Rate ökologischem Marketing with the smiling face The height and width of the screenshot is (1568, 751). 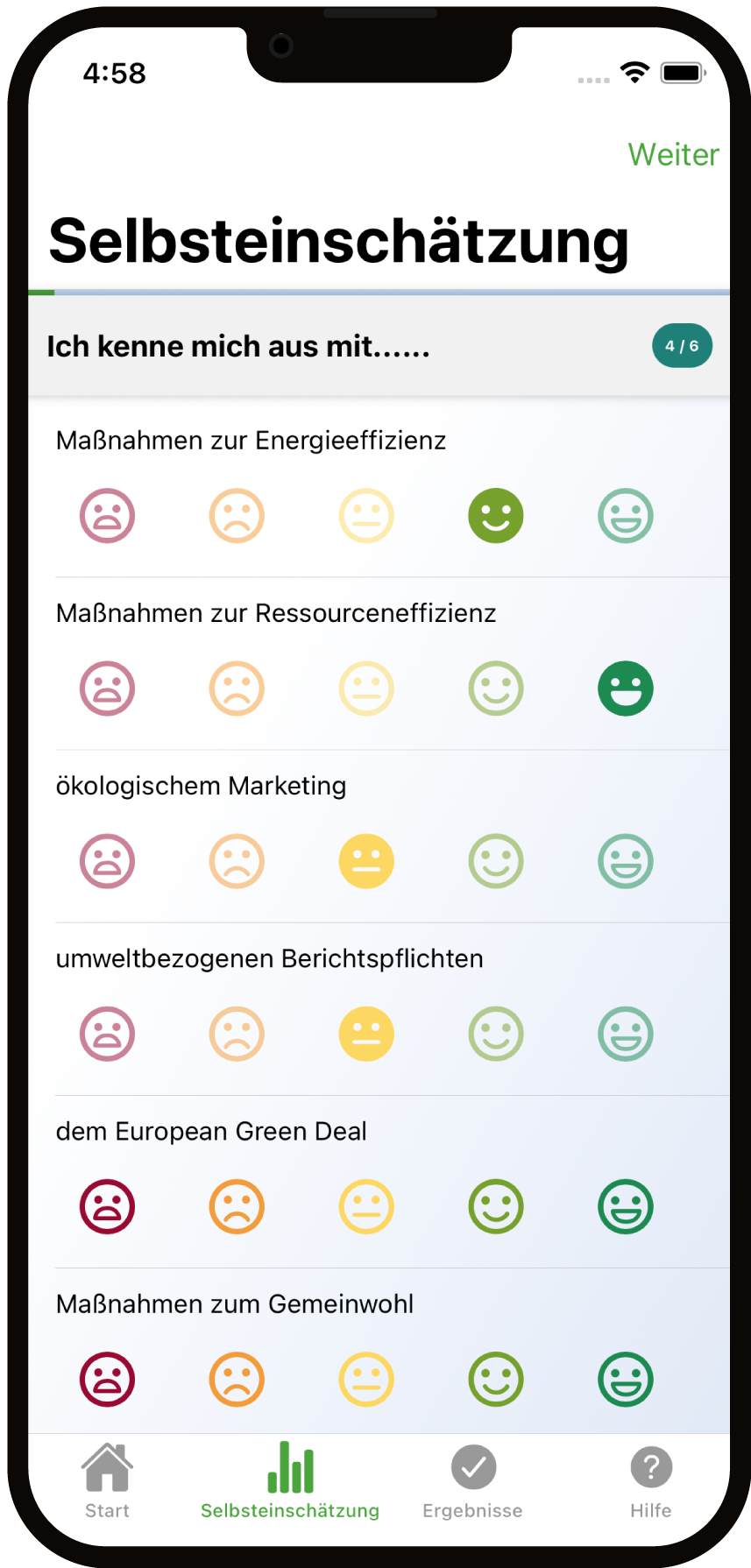point(496,860)
